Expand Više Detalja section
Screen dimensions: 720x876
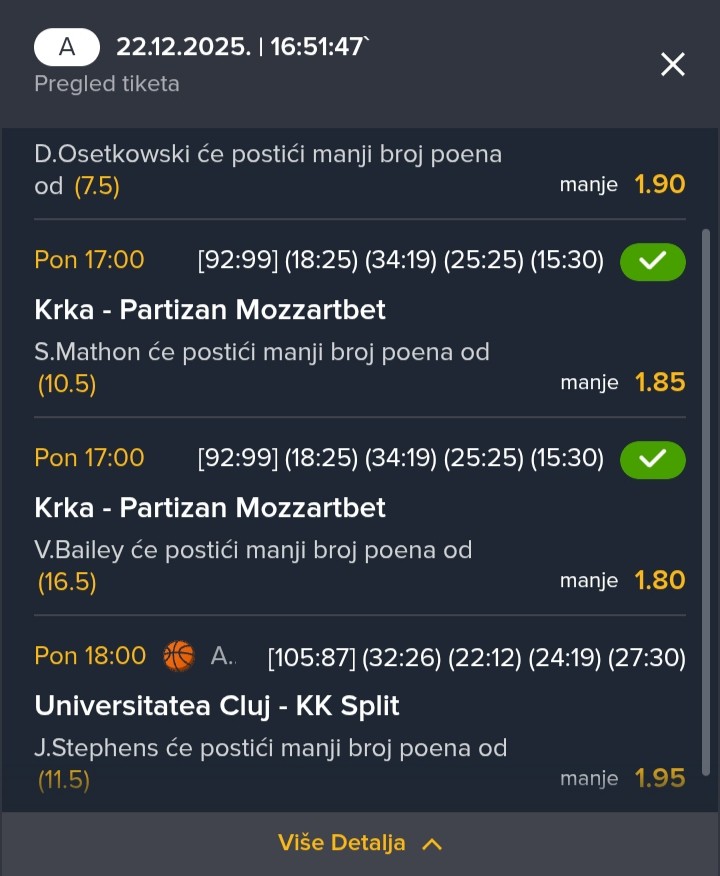[x=360, y=843]
